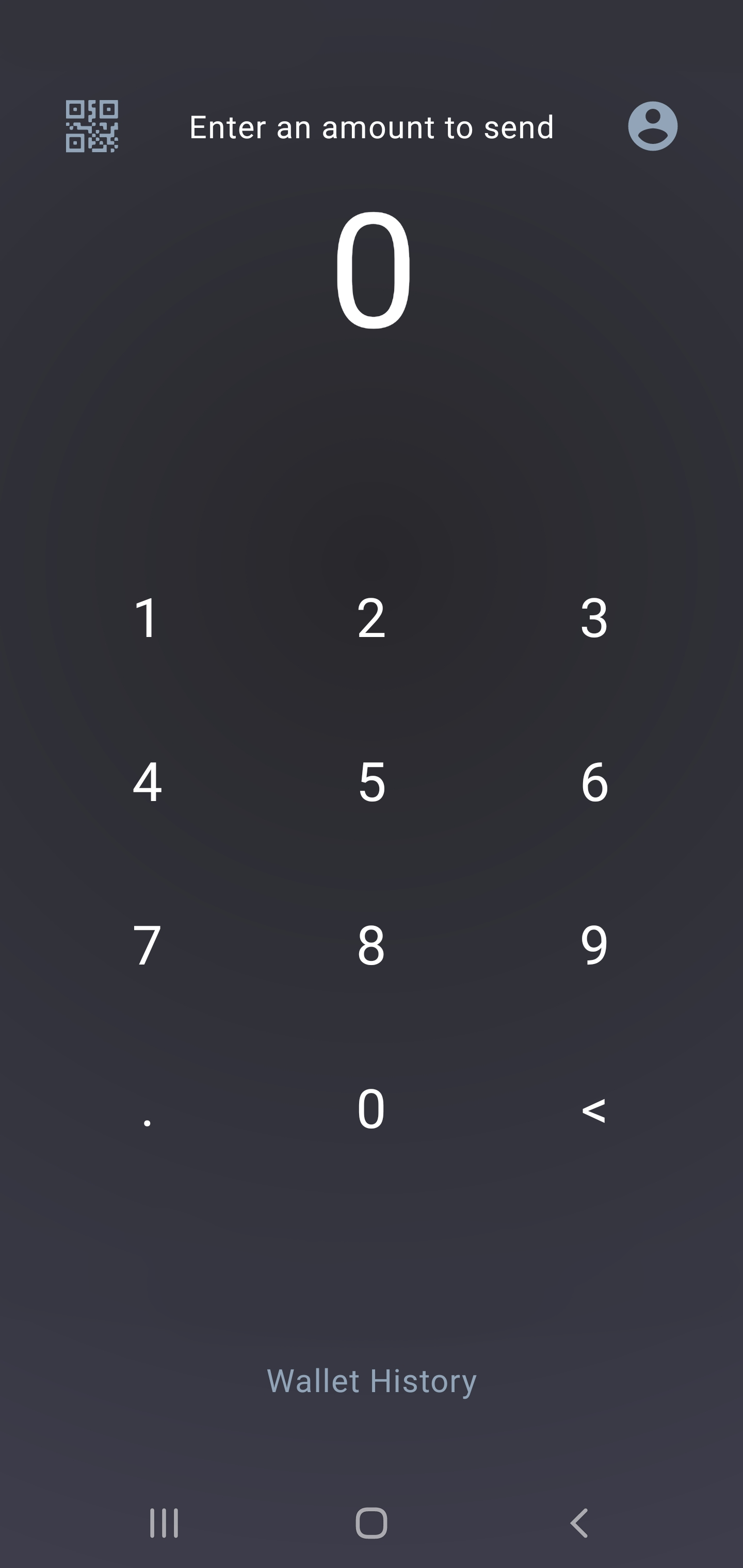Tap the 4 key

click(148, 781)
